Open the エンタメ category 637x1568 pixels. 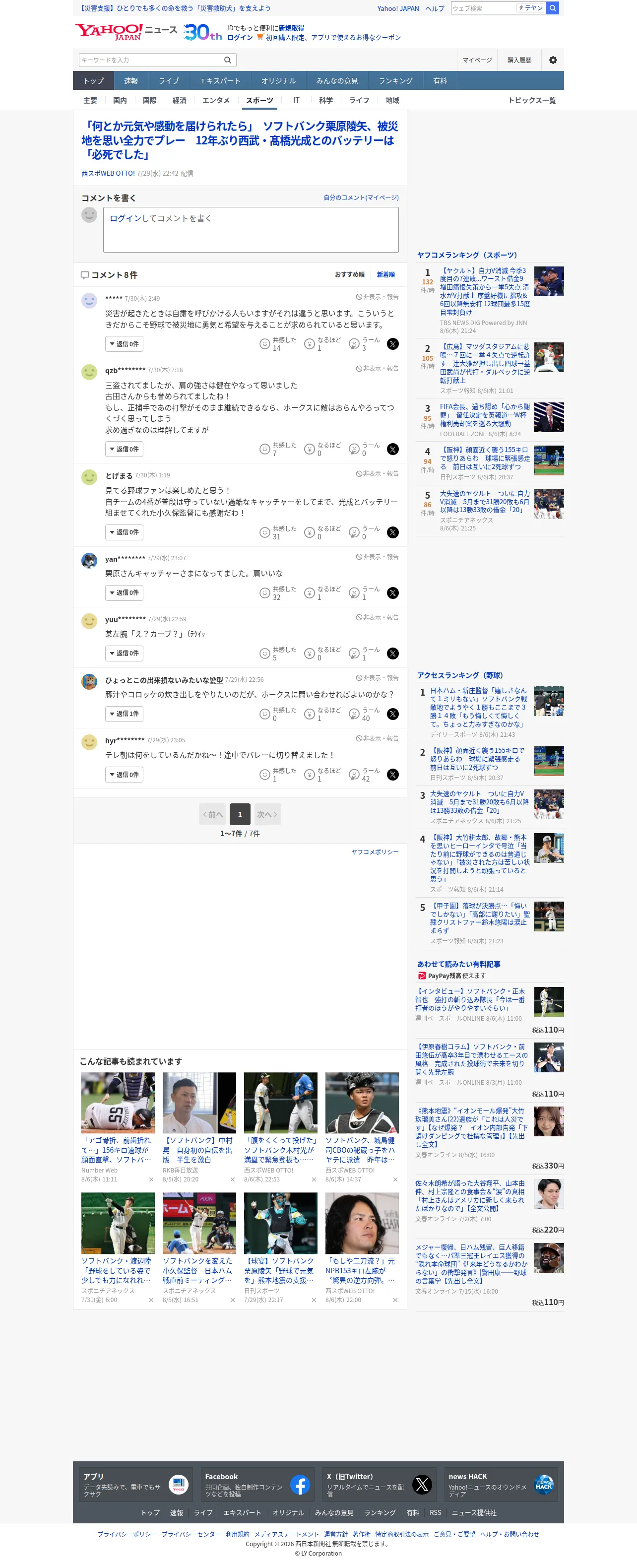(216, 100)
